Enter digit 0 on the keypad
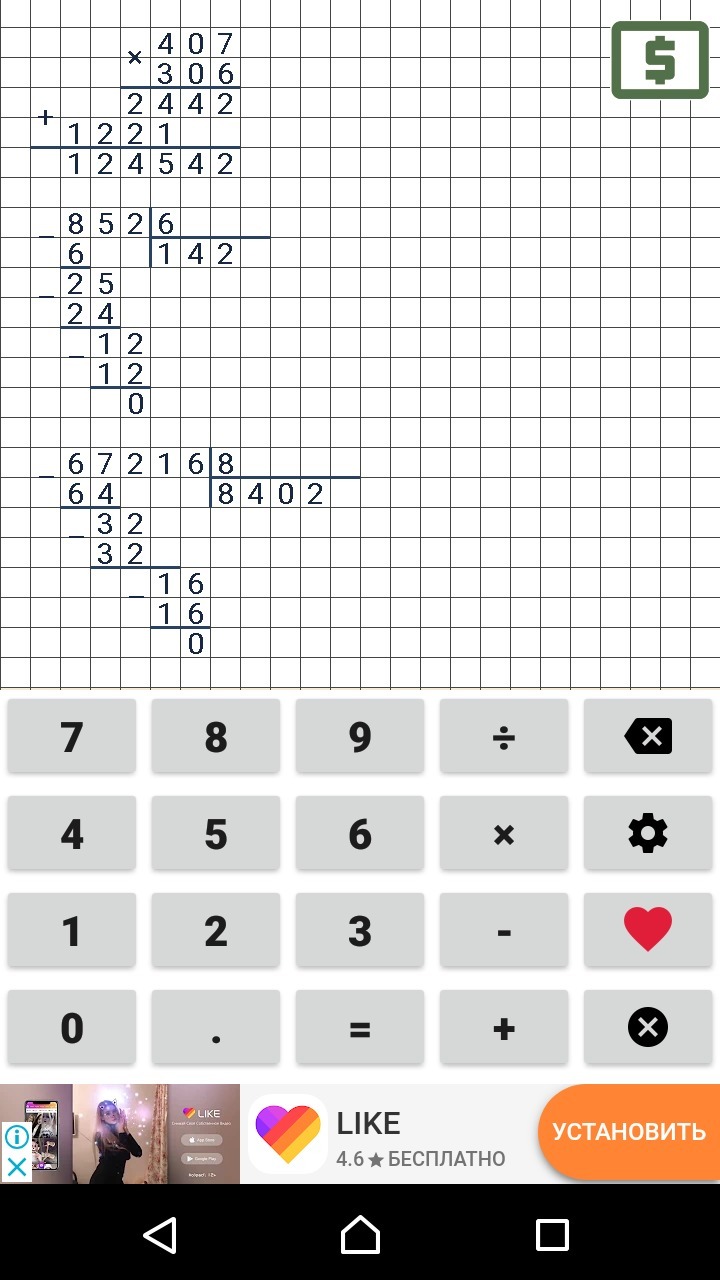The image size is (720, 1280). (x=72, y=1028)
